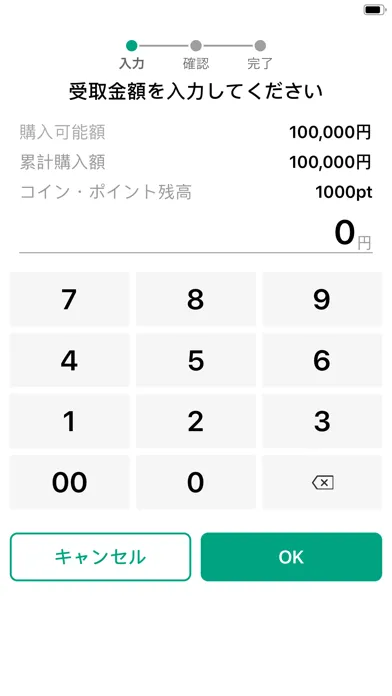The image size is (392, 696).
Task: Tap the 6 key
Action: [x=322, y=360]
